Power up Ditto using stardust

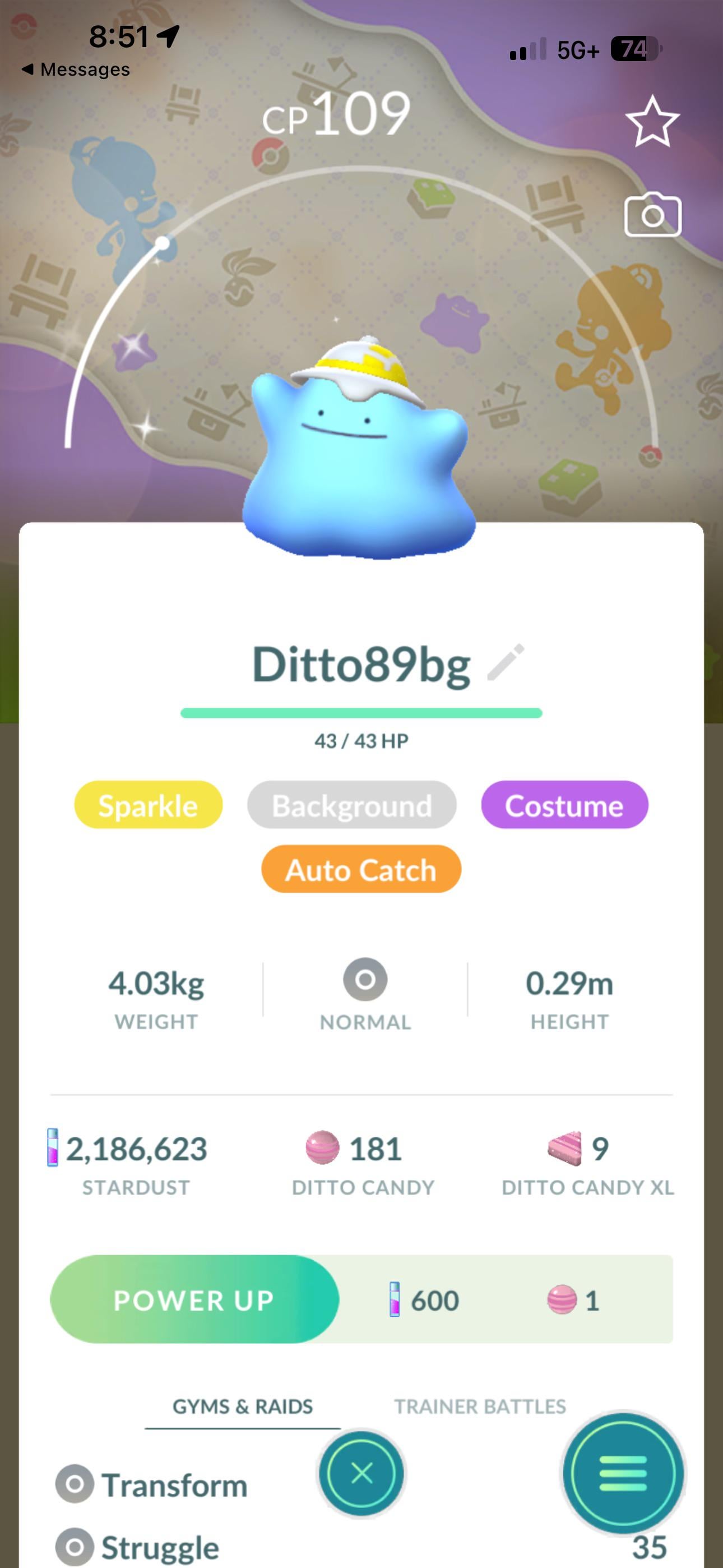(194, 1299)
